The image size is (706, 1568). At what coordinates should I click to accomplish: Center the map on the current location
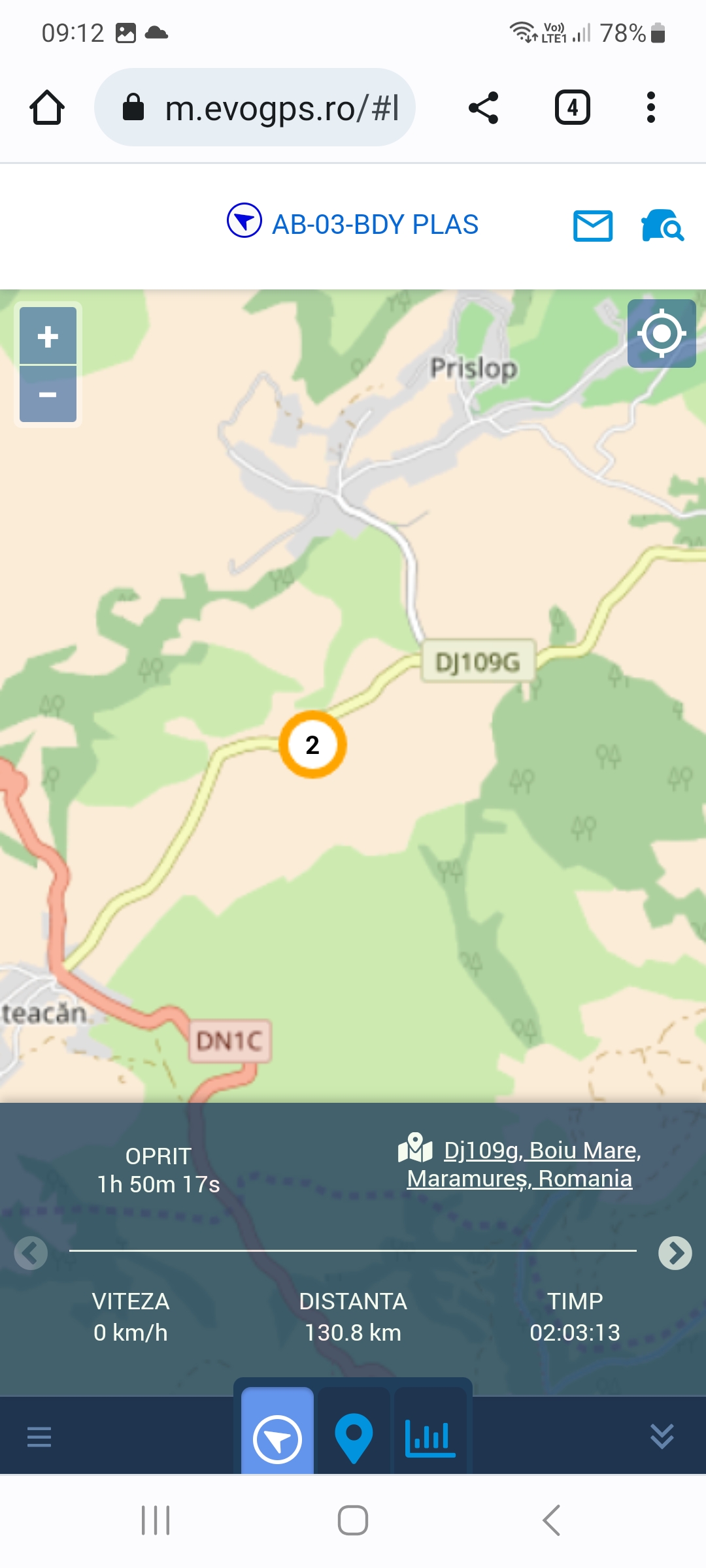tap(662, 333)
